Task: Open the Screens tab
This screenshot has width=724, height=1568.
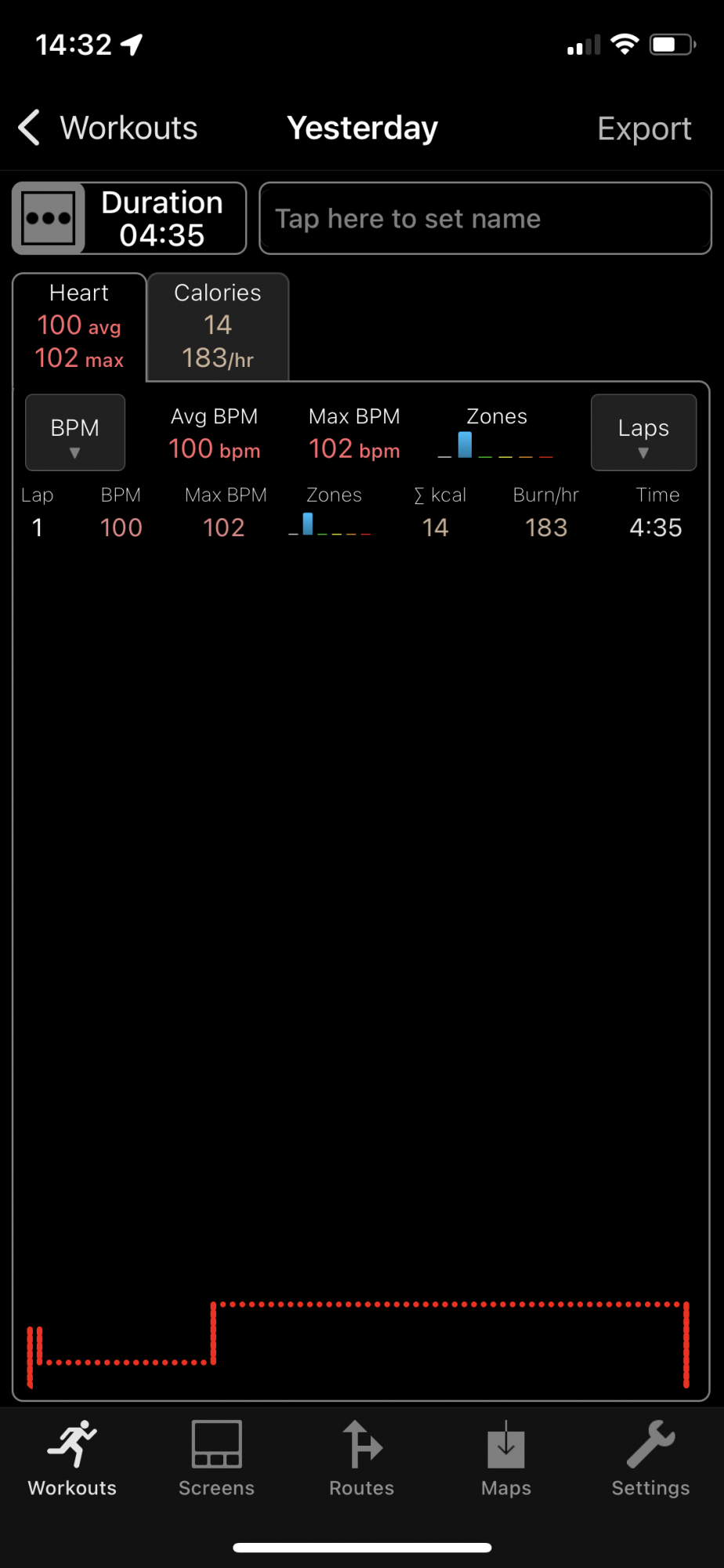Action: pos(217,1458)
